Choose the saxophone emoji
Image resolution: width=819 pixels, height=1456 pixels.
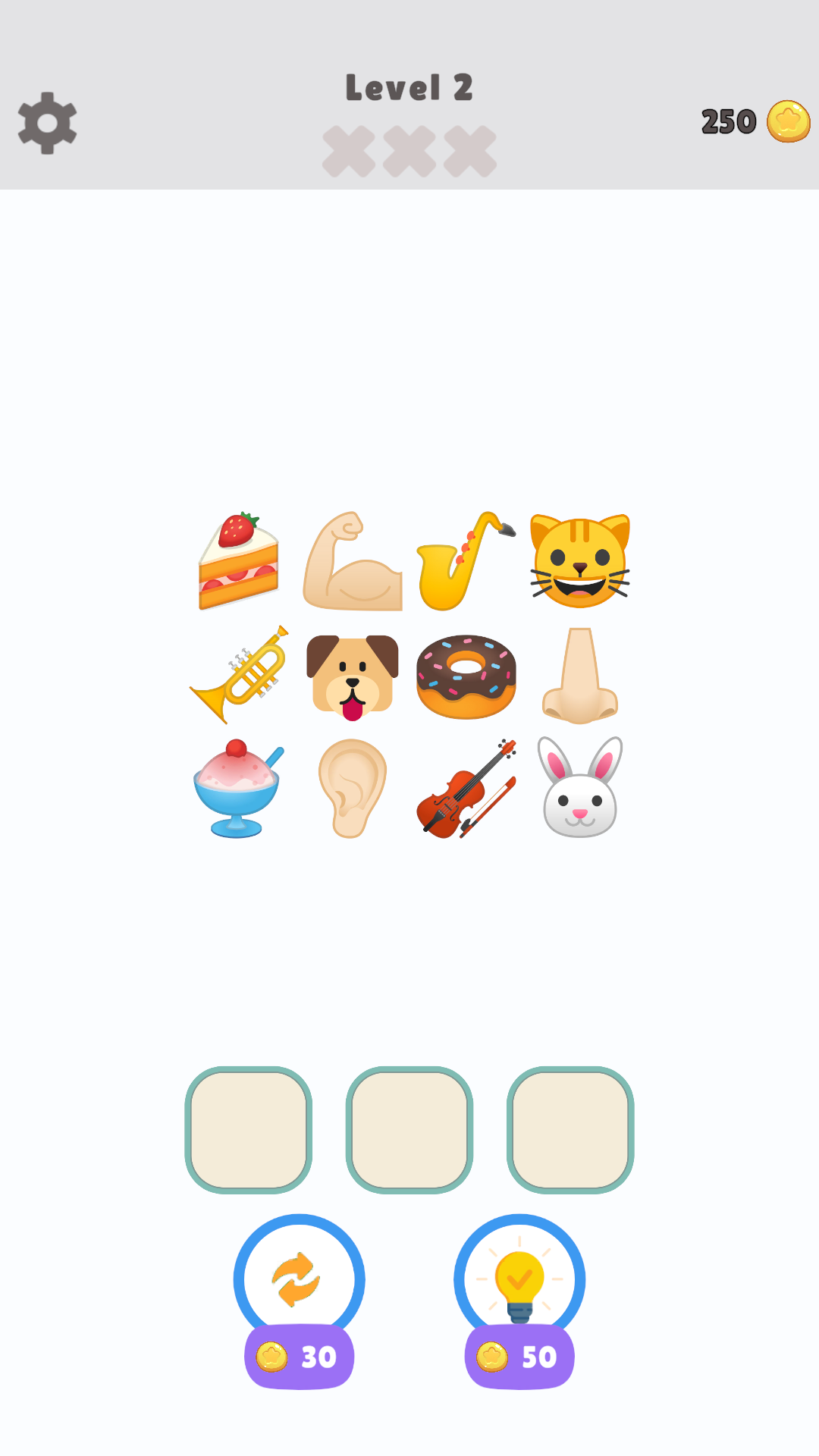466,561
